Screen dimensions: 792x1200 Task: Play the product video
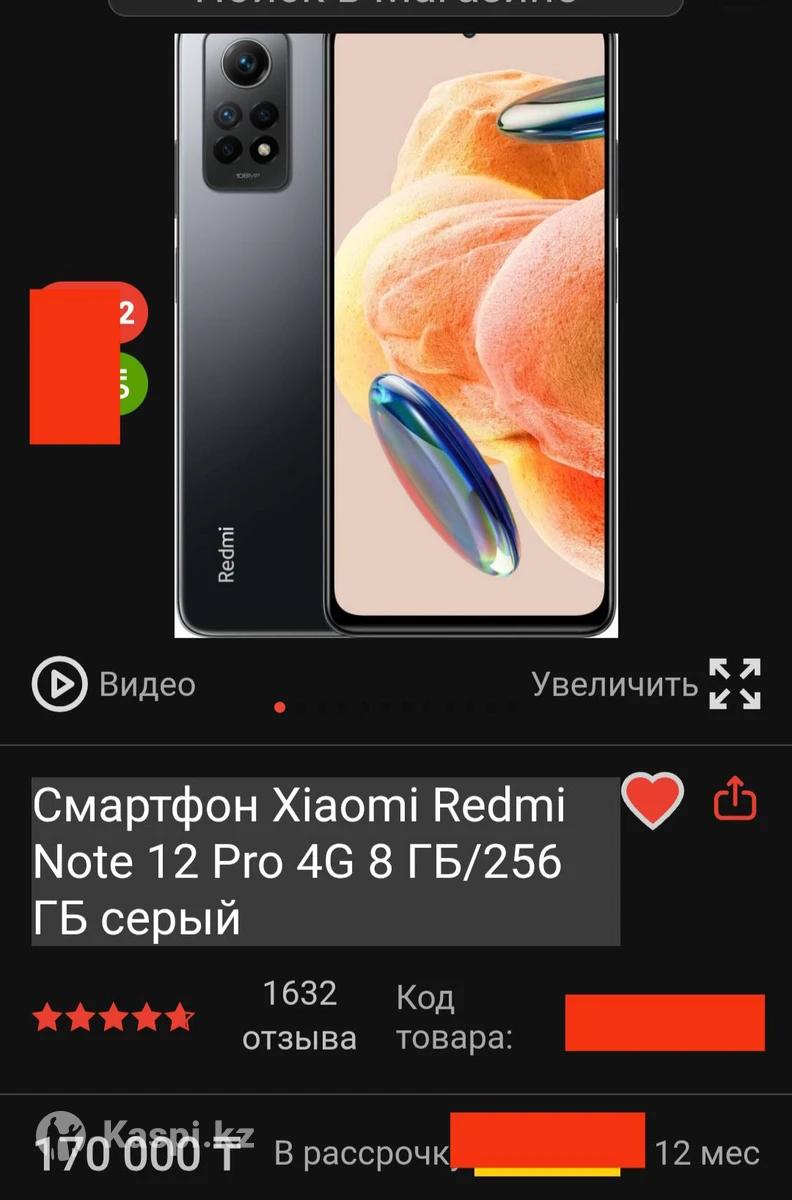(113, 684)
